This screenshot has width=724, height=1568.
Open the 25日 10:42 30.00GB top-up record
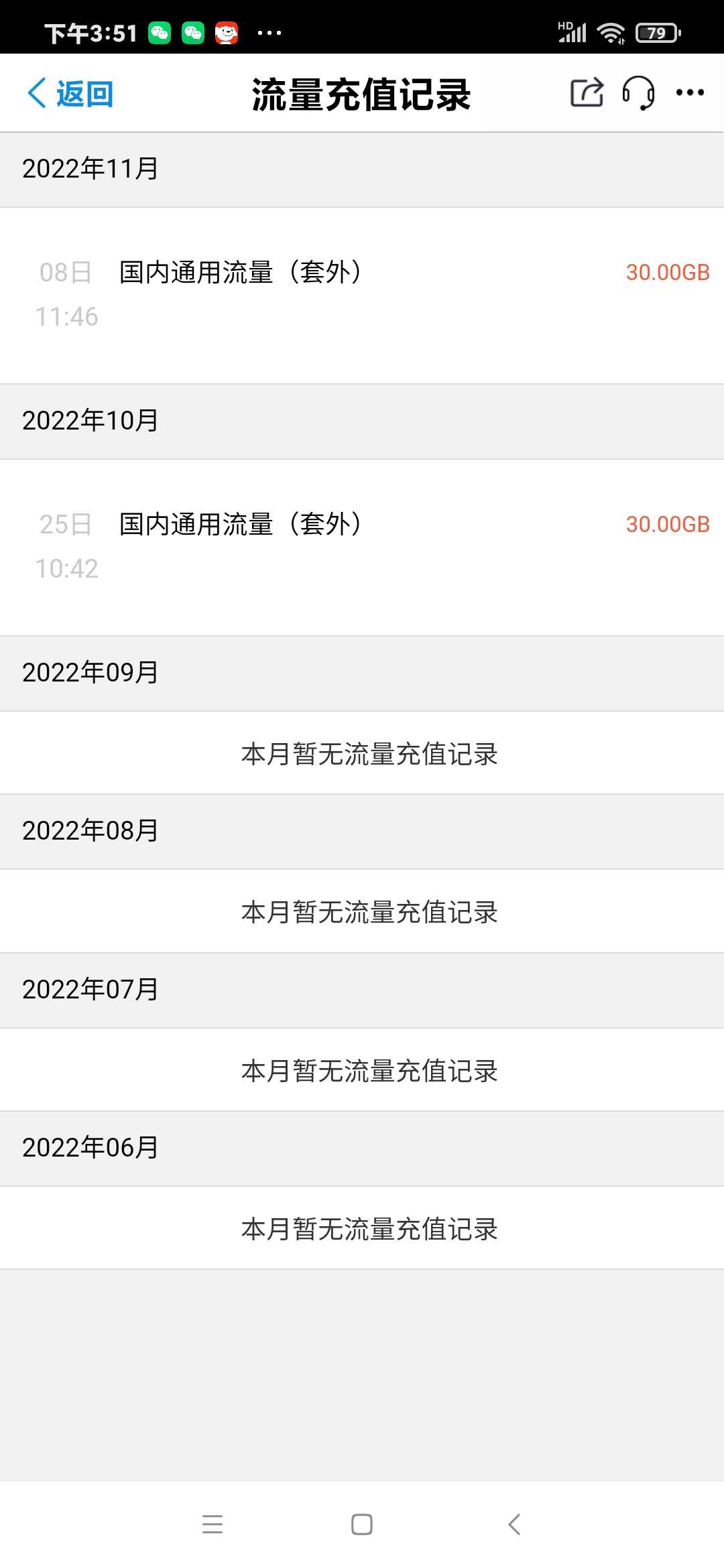pyautogui.click(x=362, y=547)
